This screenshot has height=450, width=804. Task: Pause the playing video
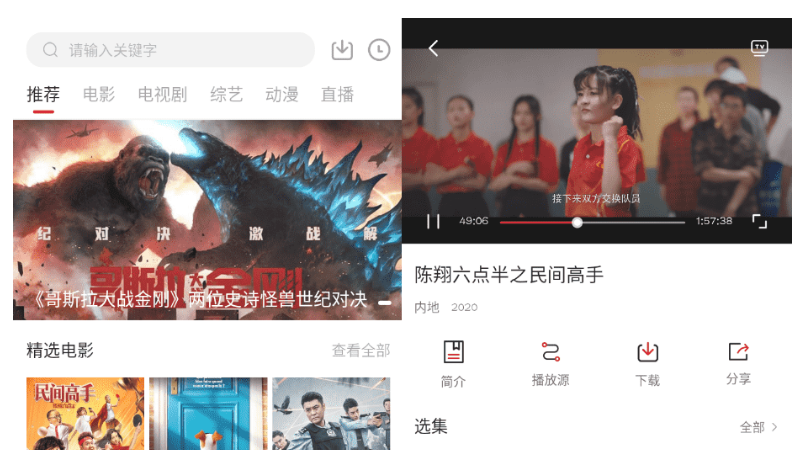(433, 221)
